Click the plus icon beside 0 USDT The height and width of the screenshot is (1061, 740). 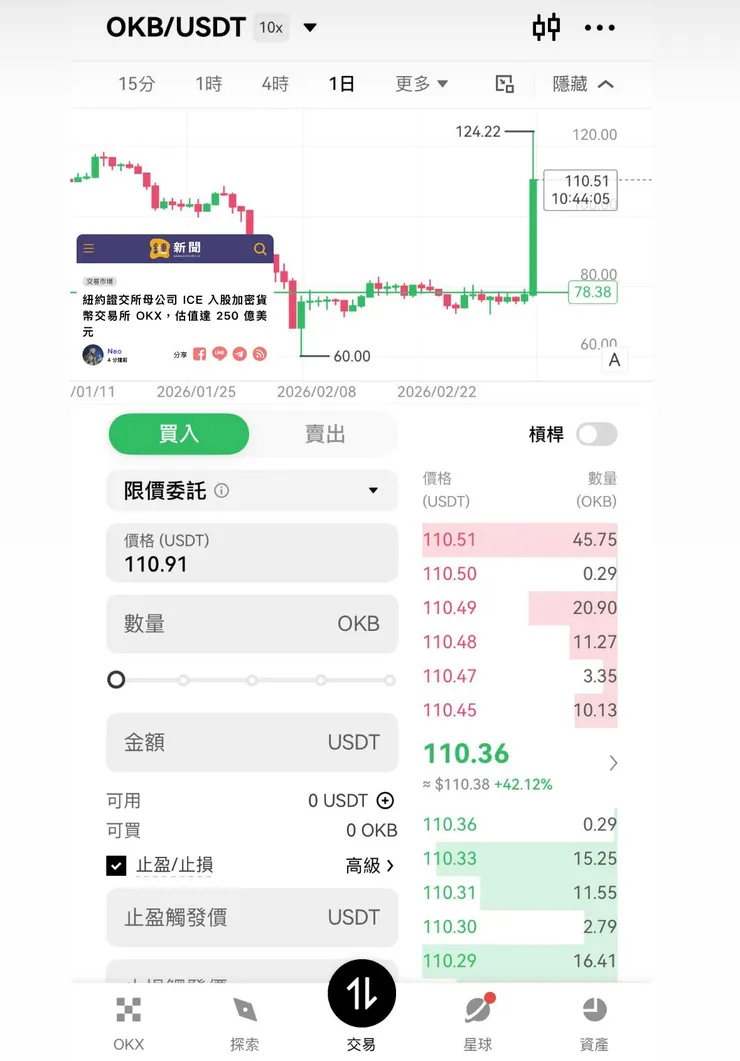tap(384, 801)
